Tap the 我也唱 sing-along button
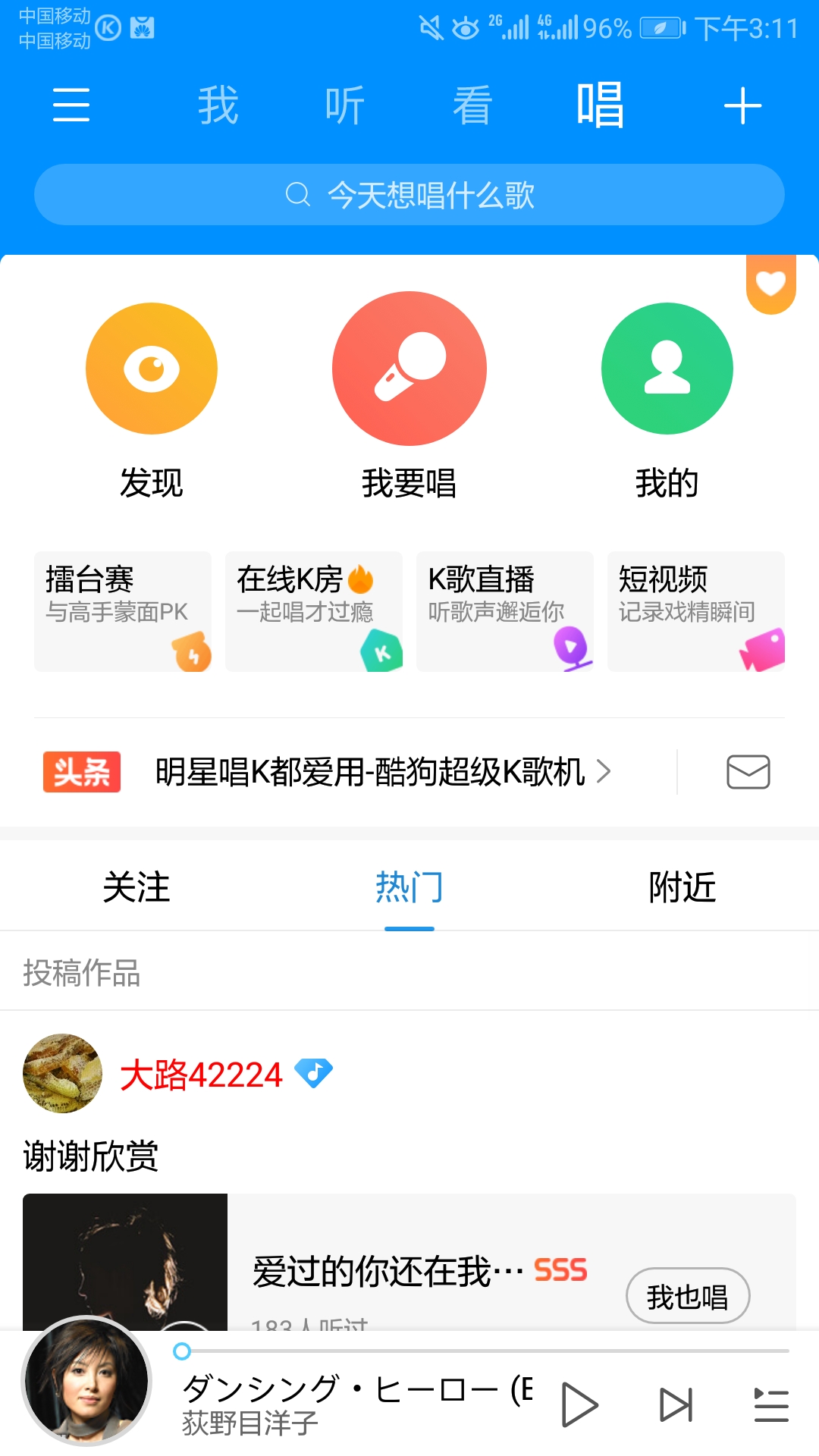 coord(687,1297)
